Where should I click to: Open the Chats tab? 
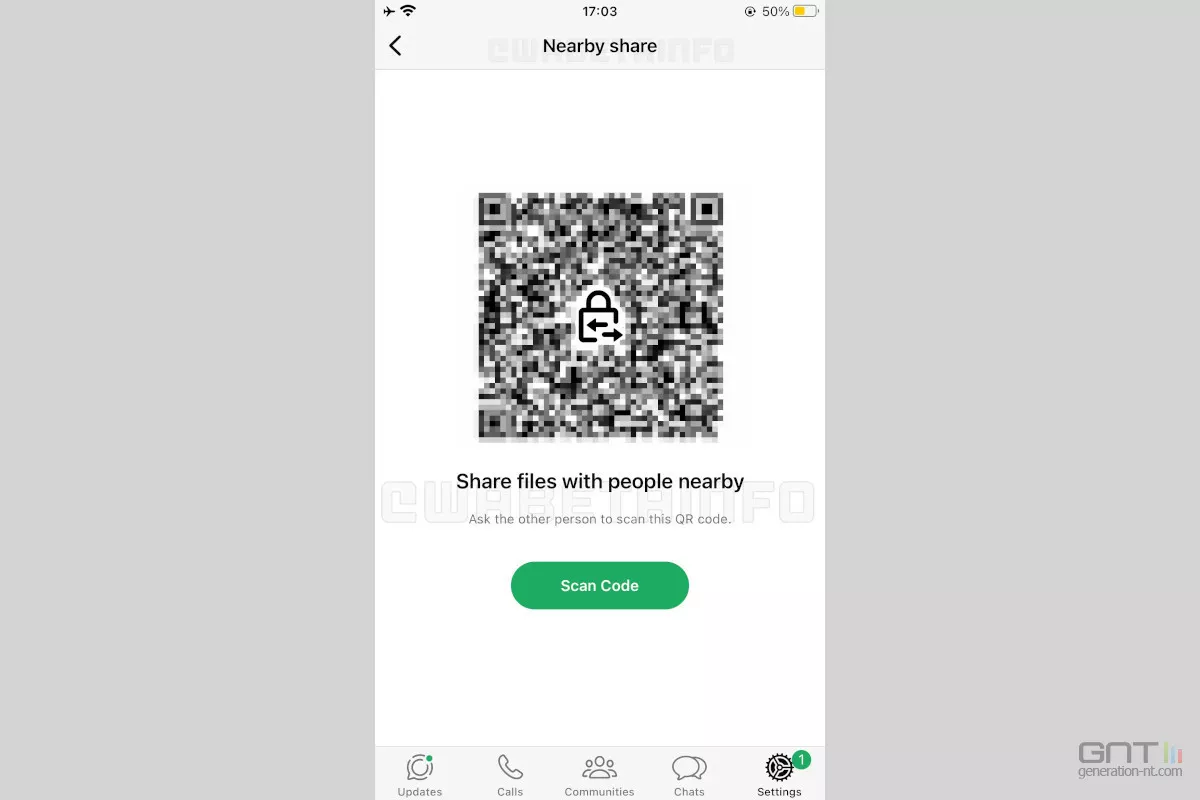tap(689, 774)
